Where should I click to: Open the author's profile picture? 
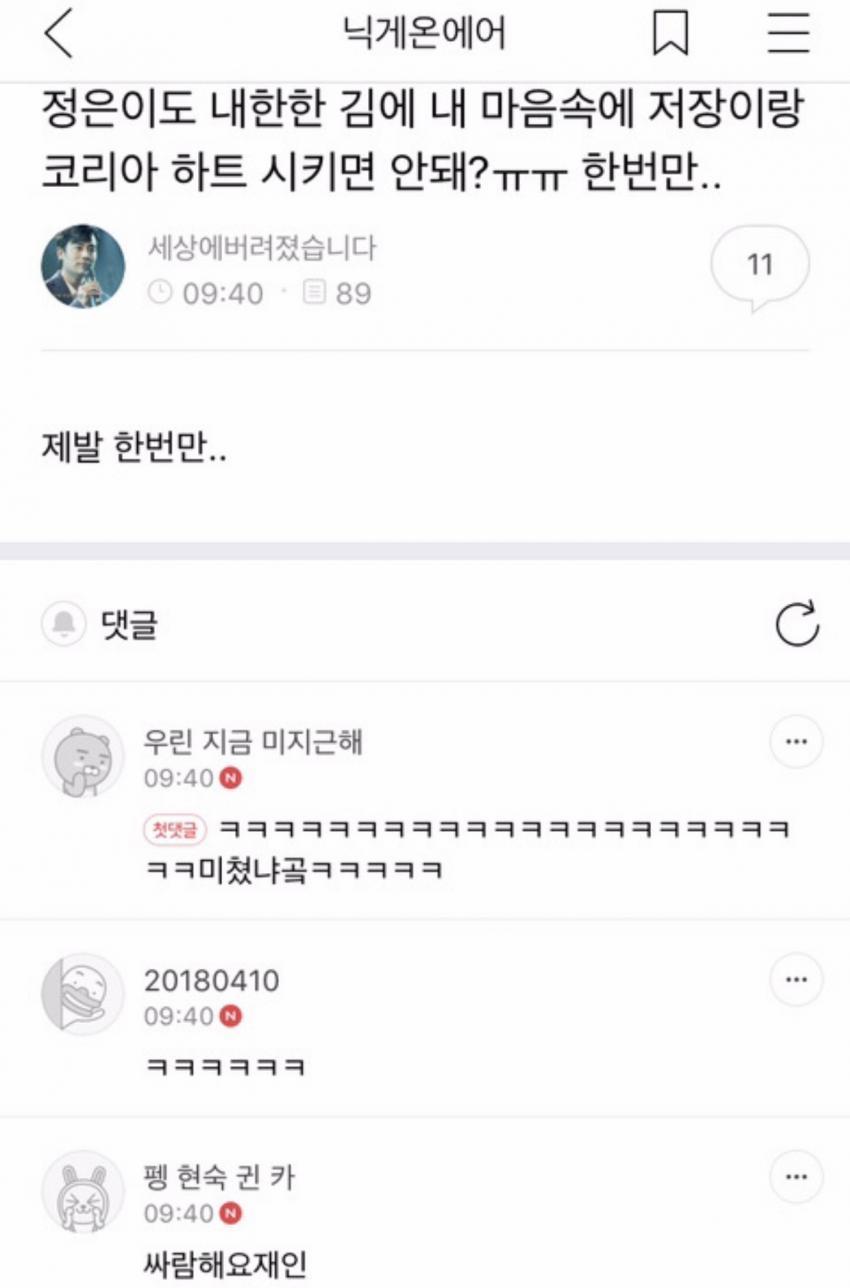[x=83, y=266]
